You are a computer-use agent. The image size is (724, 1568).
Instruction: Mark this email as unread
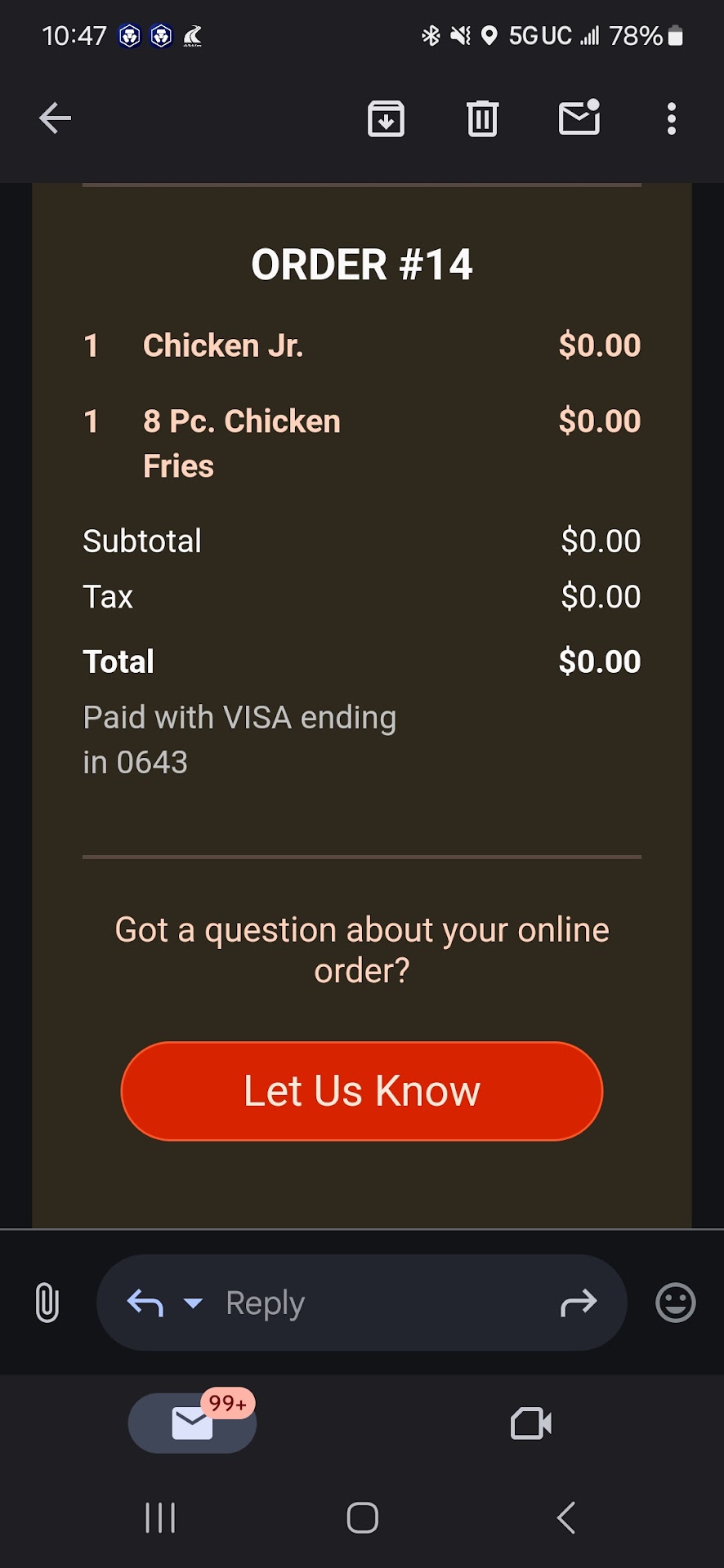point(579,118)
